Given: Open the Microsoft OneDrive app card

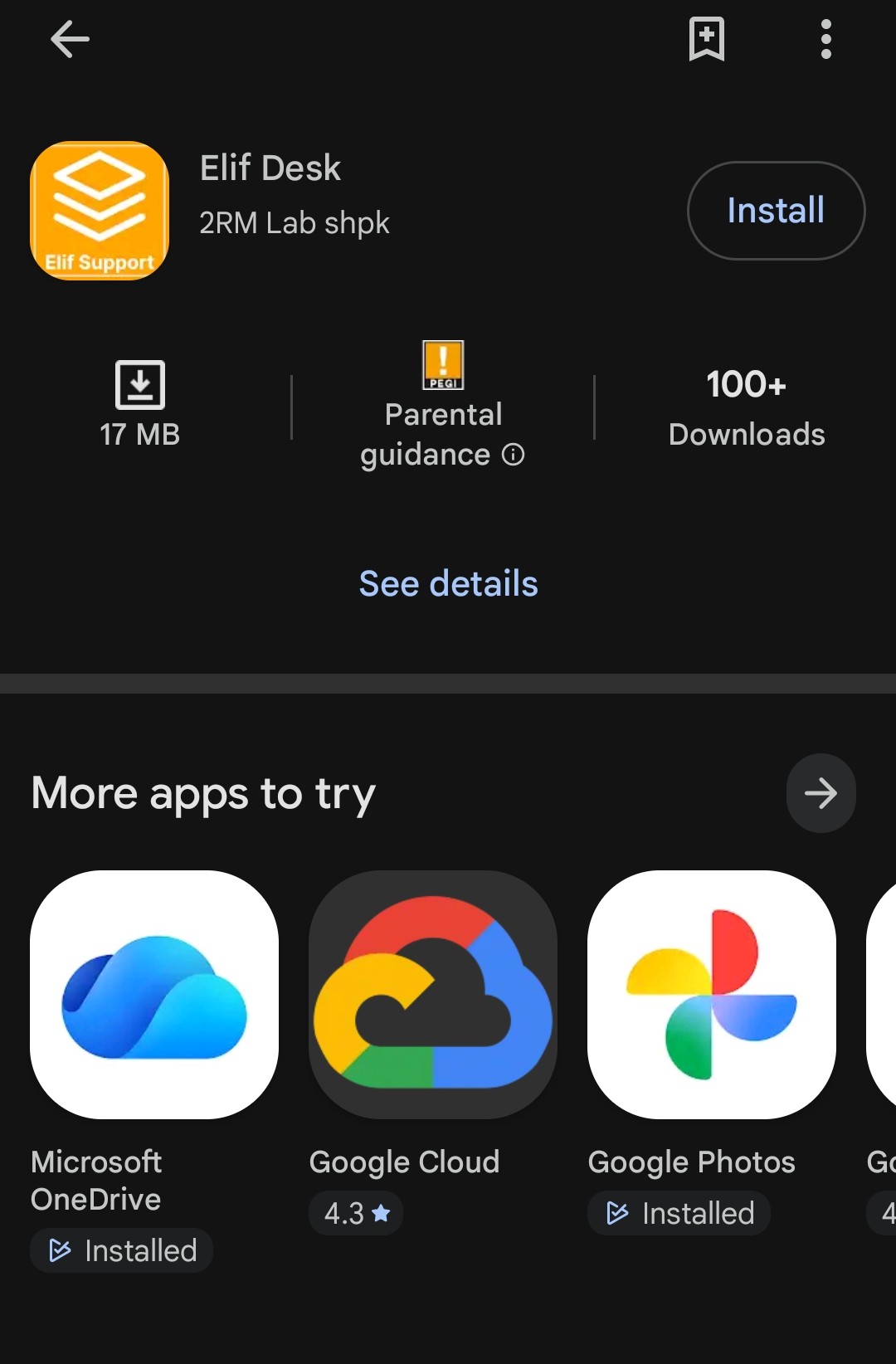Looking at the screenshot, I should (x=154, y=995).
